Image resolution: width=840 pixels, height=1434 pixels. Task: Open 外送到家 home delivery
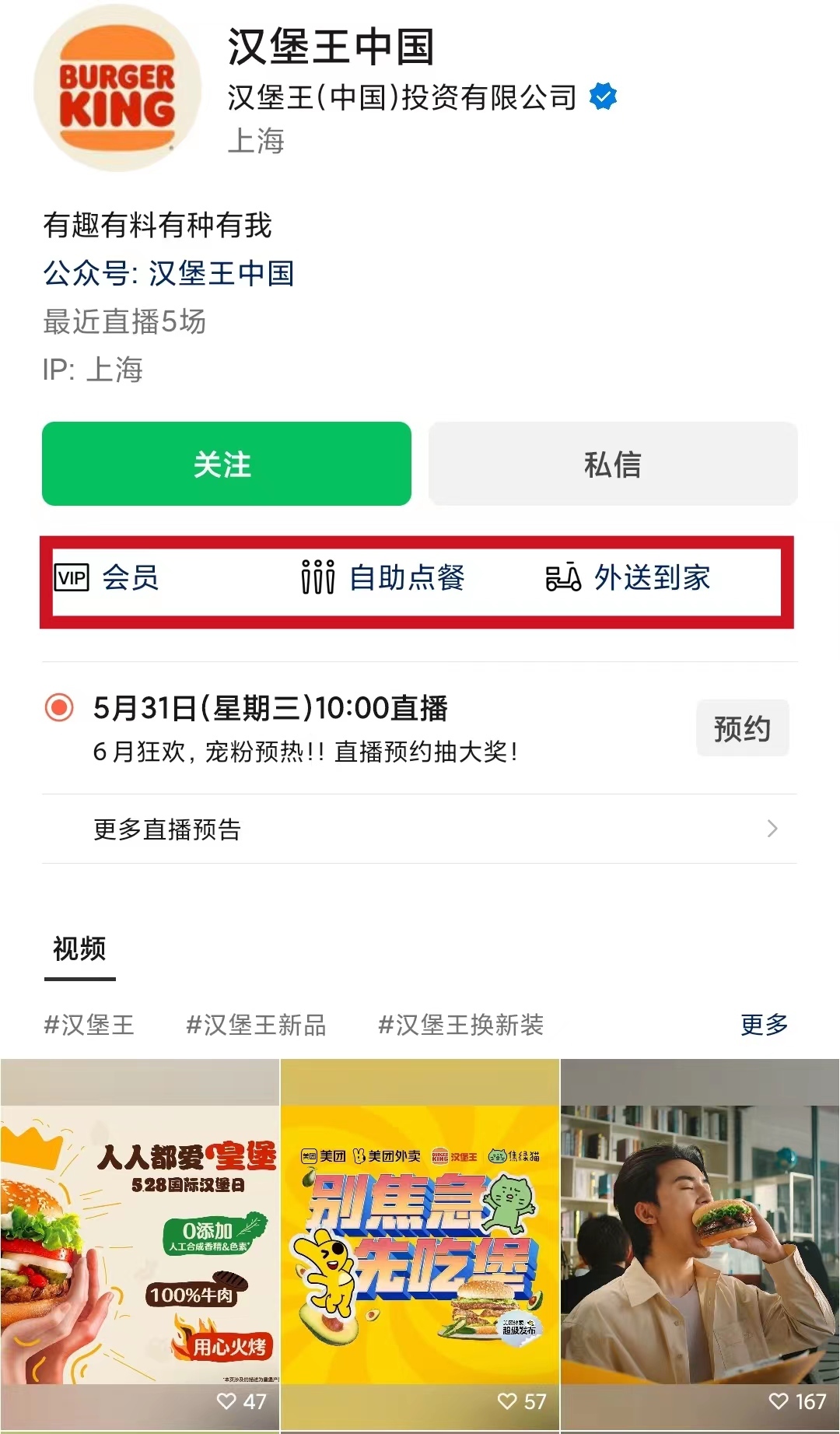click(628, 578)
